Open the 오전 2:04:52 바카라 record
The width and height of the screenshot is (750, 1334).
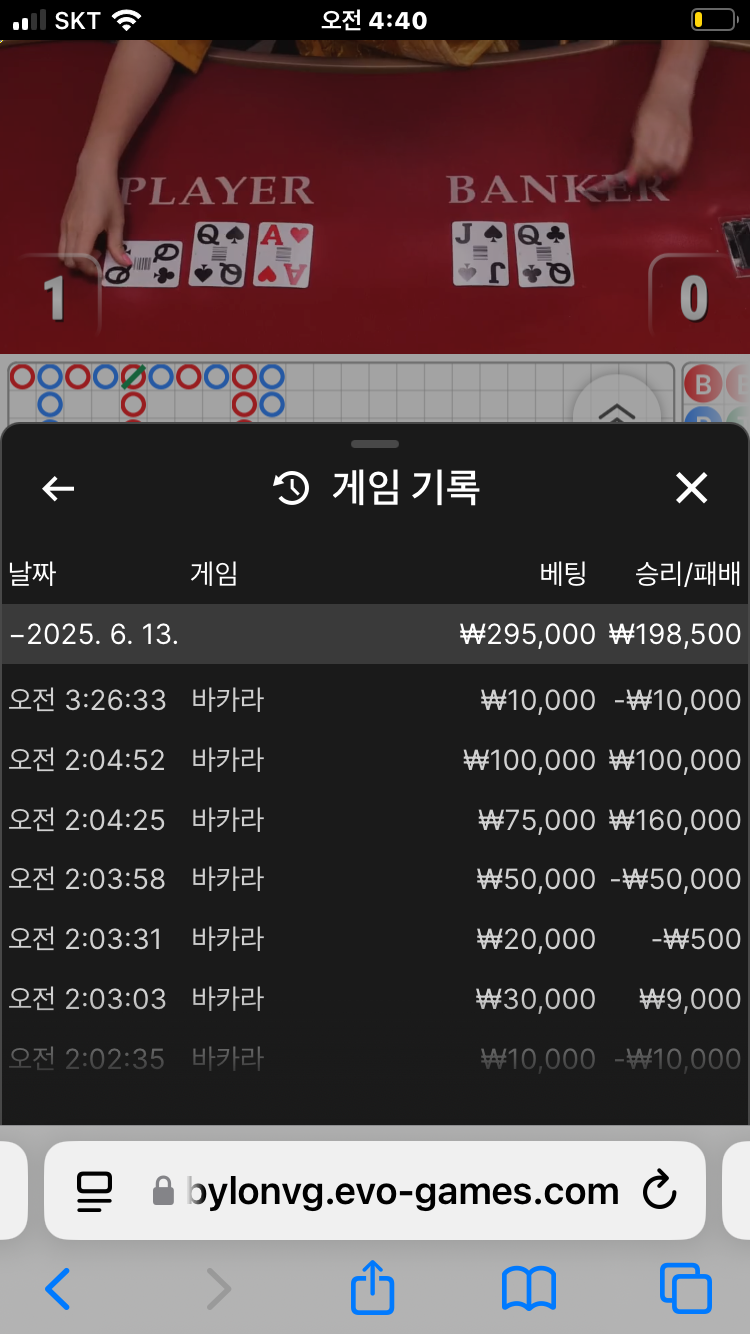coord(375,760)
